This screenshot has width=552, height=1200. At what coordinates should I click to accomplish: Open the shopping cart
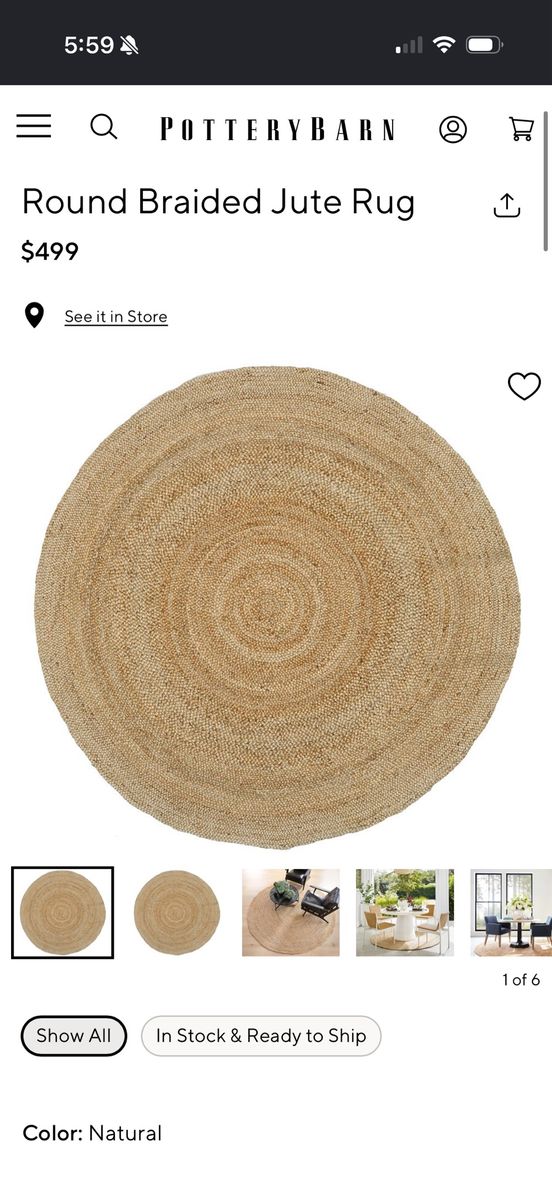(521, 129)
